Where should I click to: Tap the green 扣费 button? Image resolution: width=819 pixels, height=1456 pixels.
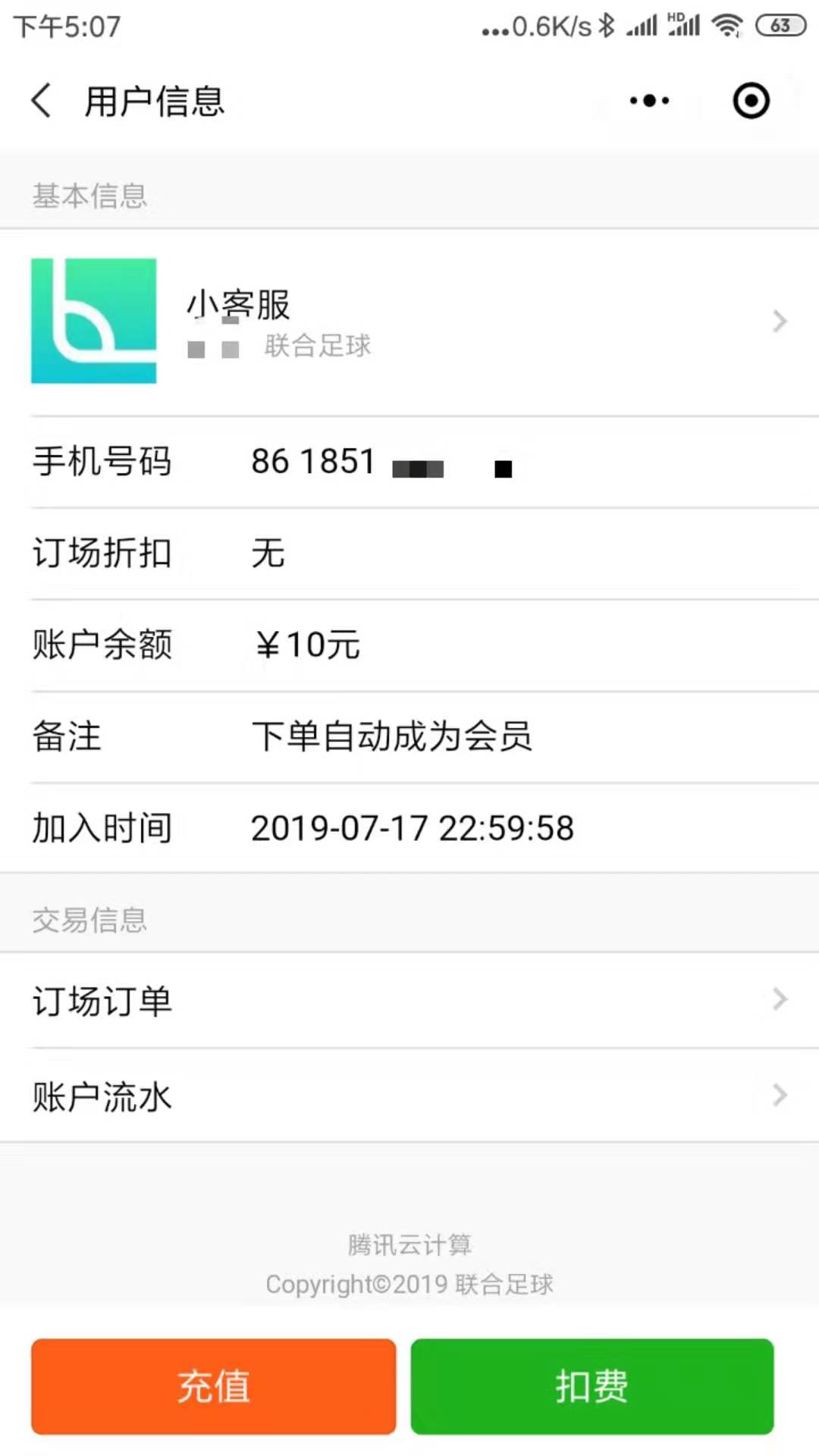click(x=591, y=1386)
